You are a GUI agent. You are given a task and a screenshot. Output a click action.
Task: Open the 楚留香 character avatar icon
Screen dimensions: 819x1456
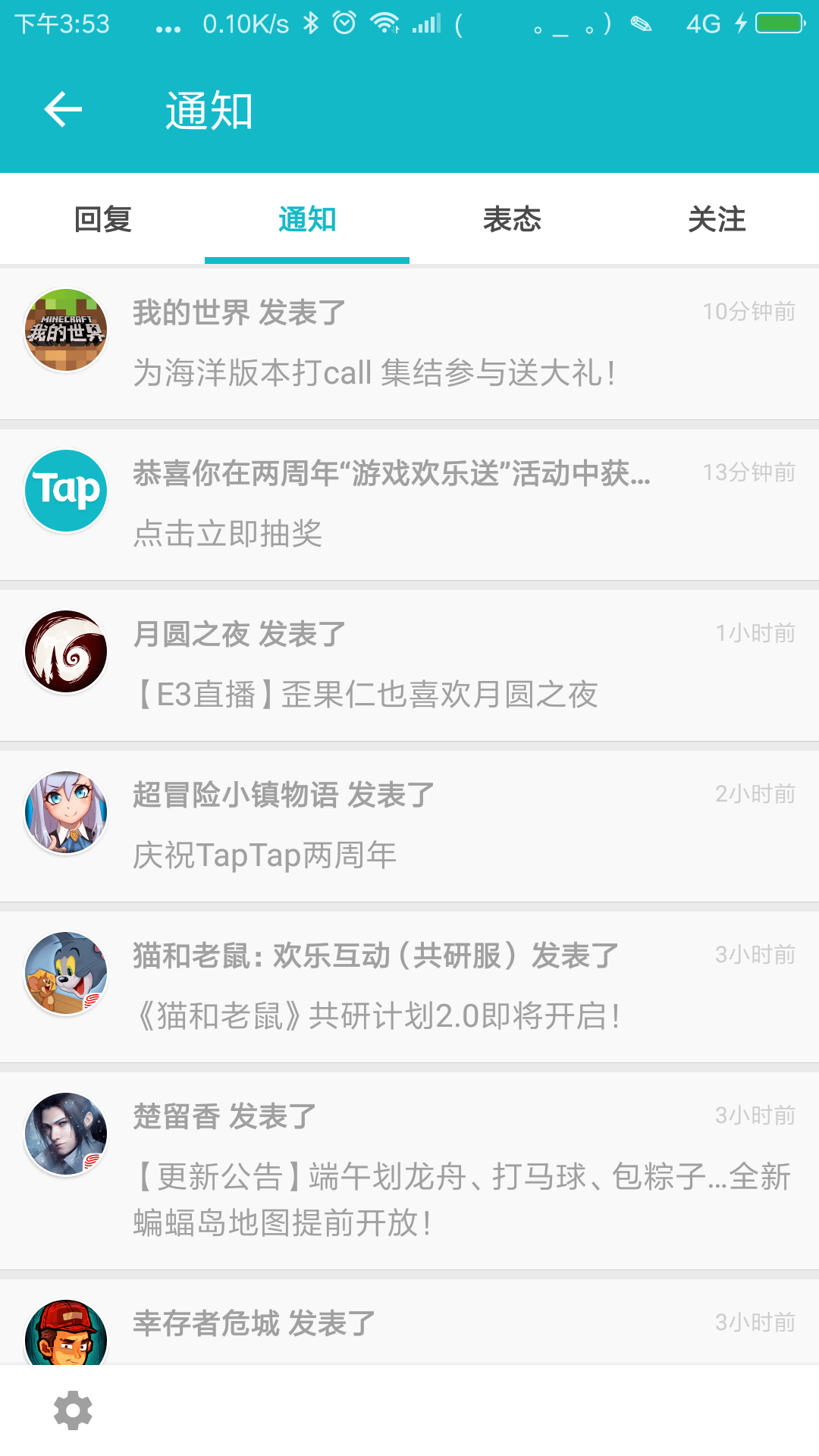tap(66, 1132)
